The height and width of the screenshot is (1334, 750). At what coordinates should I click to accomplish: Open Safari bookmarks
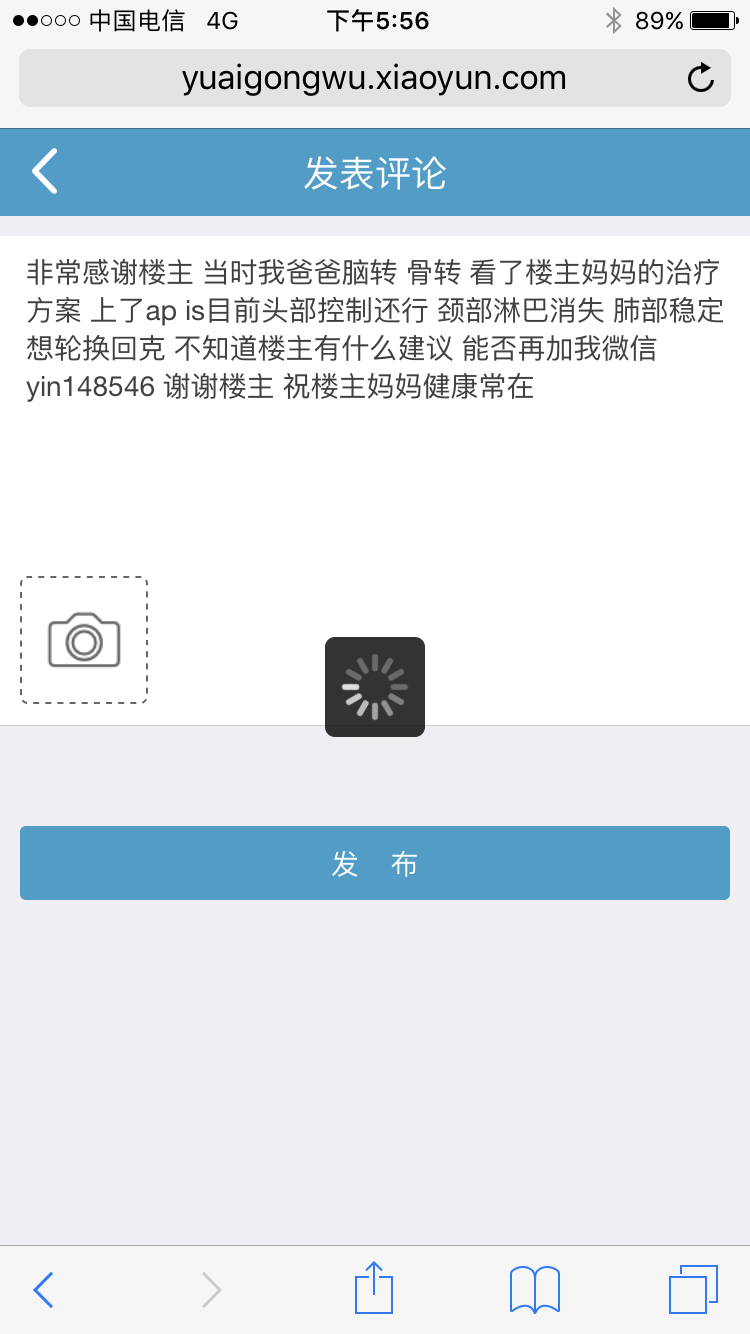tap(534, 1290)
